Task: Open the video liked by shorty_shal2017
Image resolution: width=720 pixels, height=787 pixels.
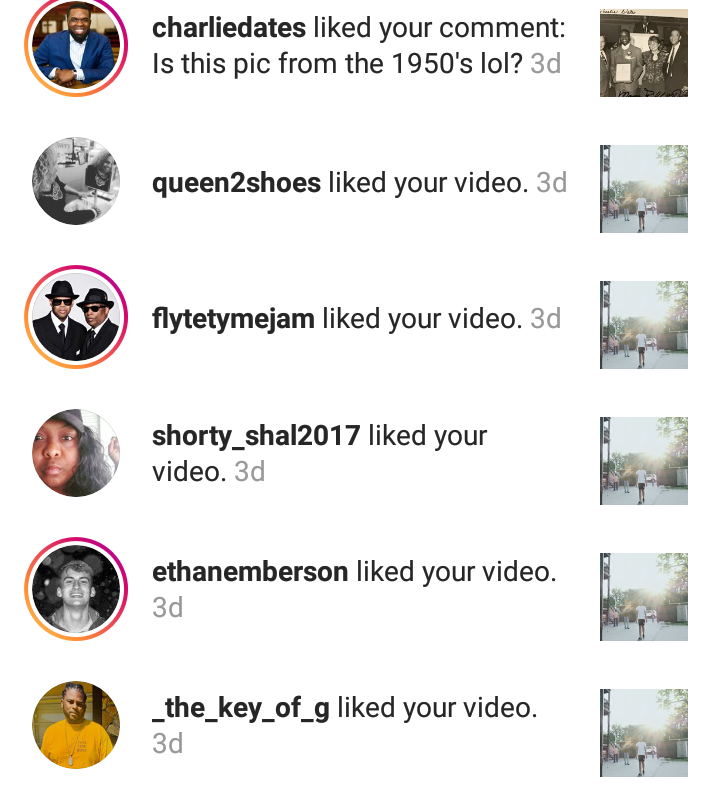Action: [643, 460]
